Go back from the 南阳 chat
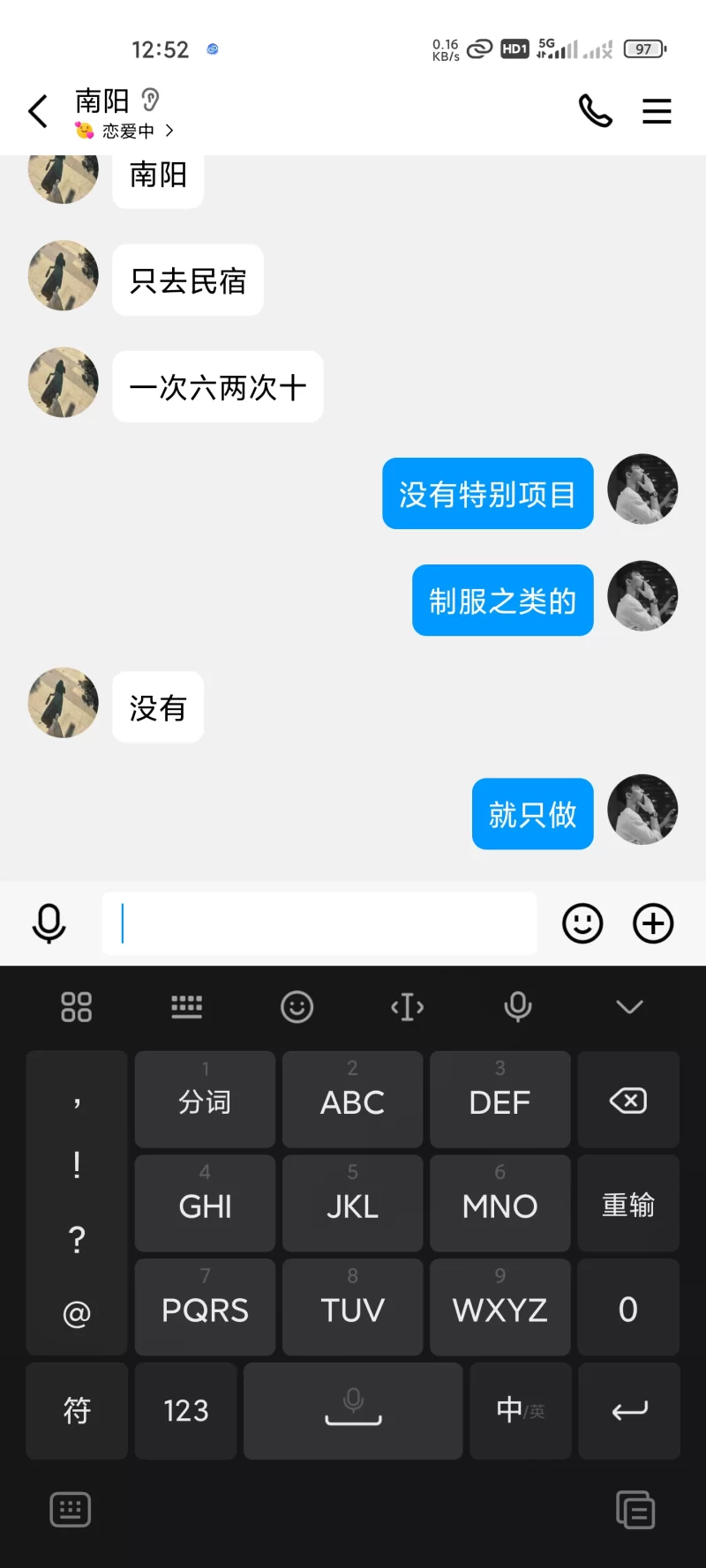 point(38,112)
